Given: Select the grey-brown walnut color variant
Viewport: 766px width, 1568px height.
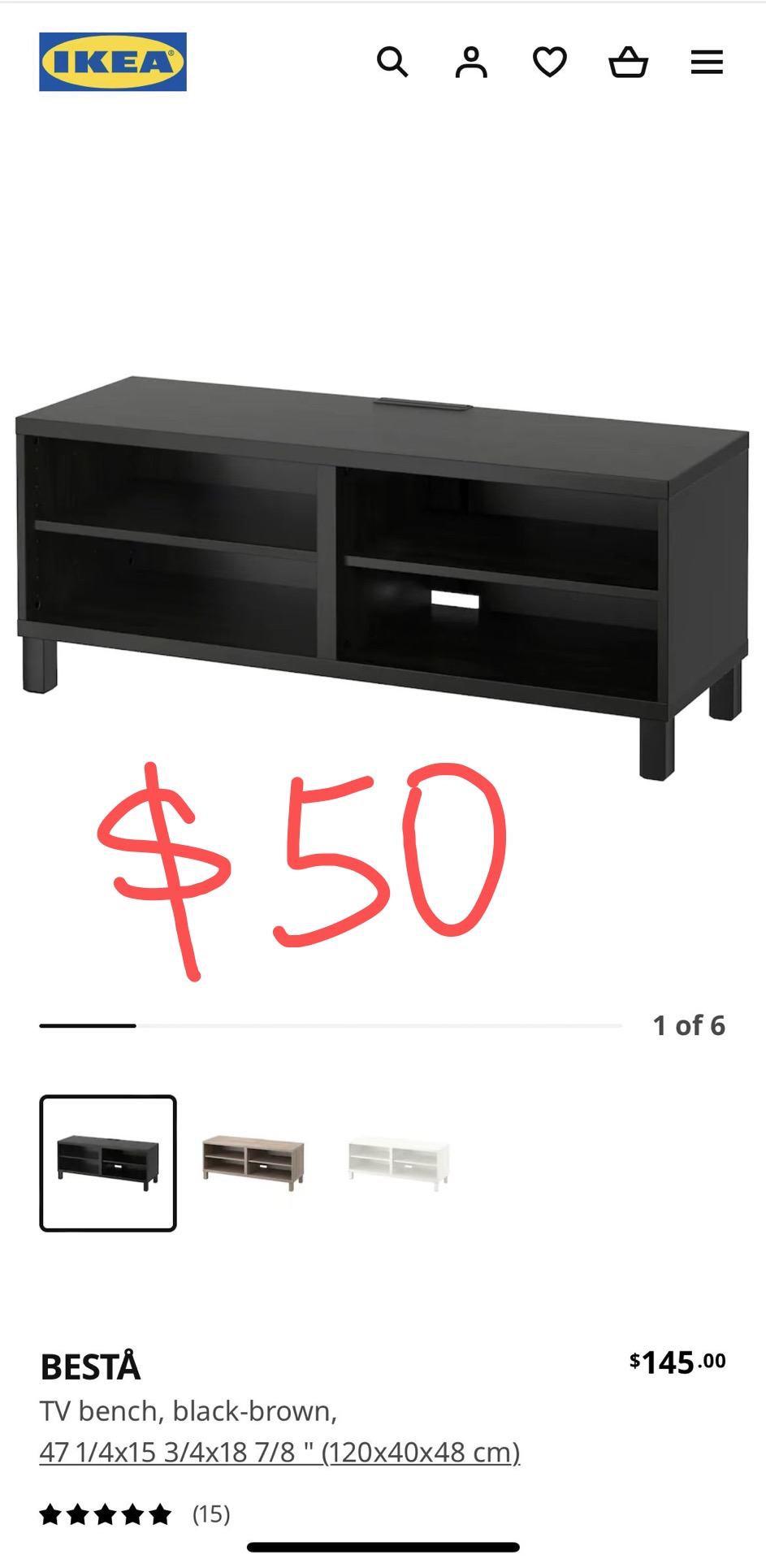Looking at the screenshot, I should [x=253, y=1163].
